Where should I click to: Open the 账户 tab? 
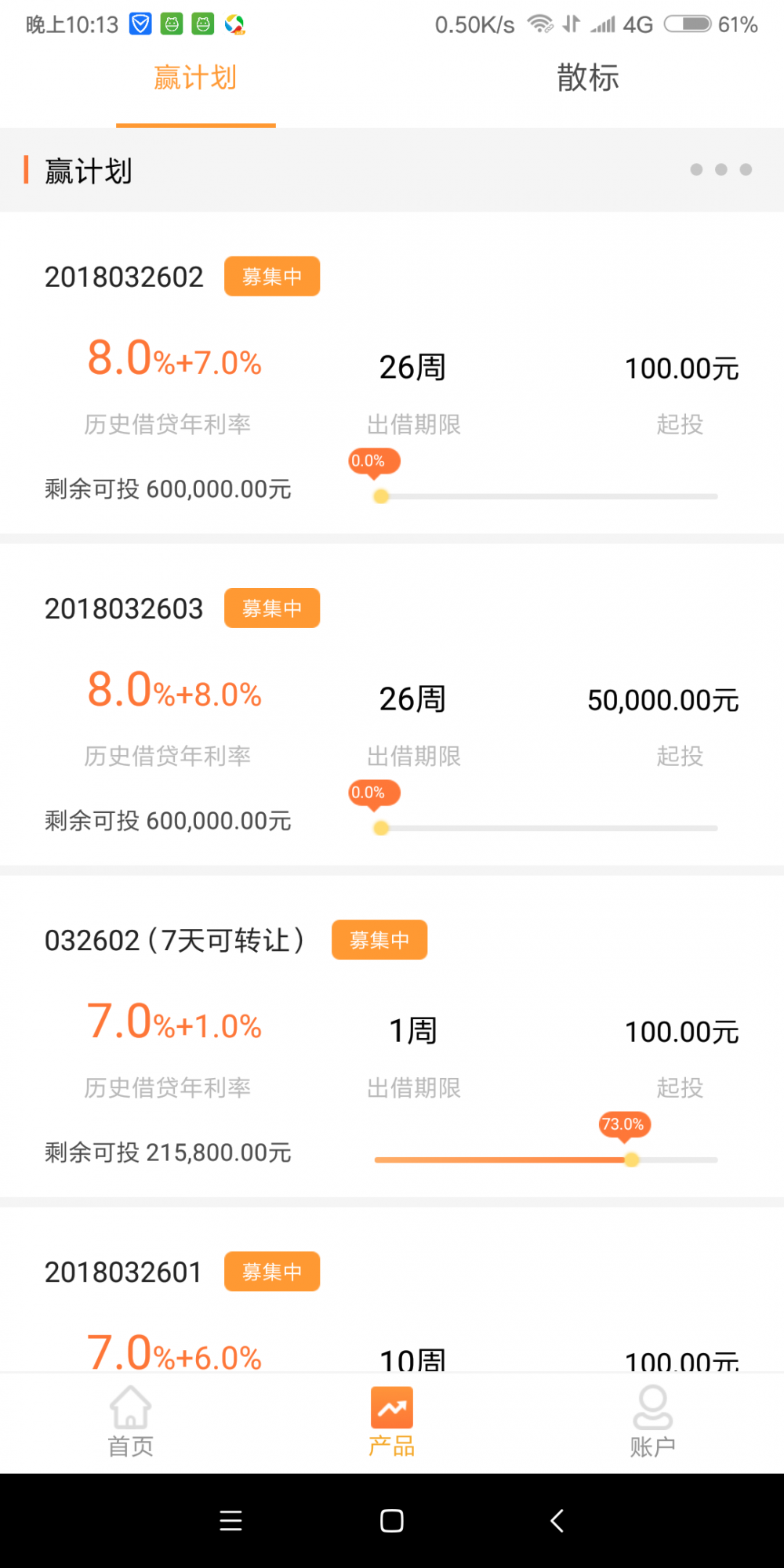click(x=652, y=1422)
